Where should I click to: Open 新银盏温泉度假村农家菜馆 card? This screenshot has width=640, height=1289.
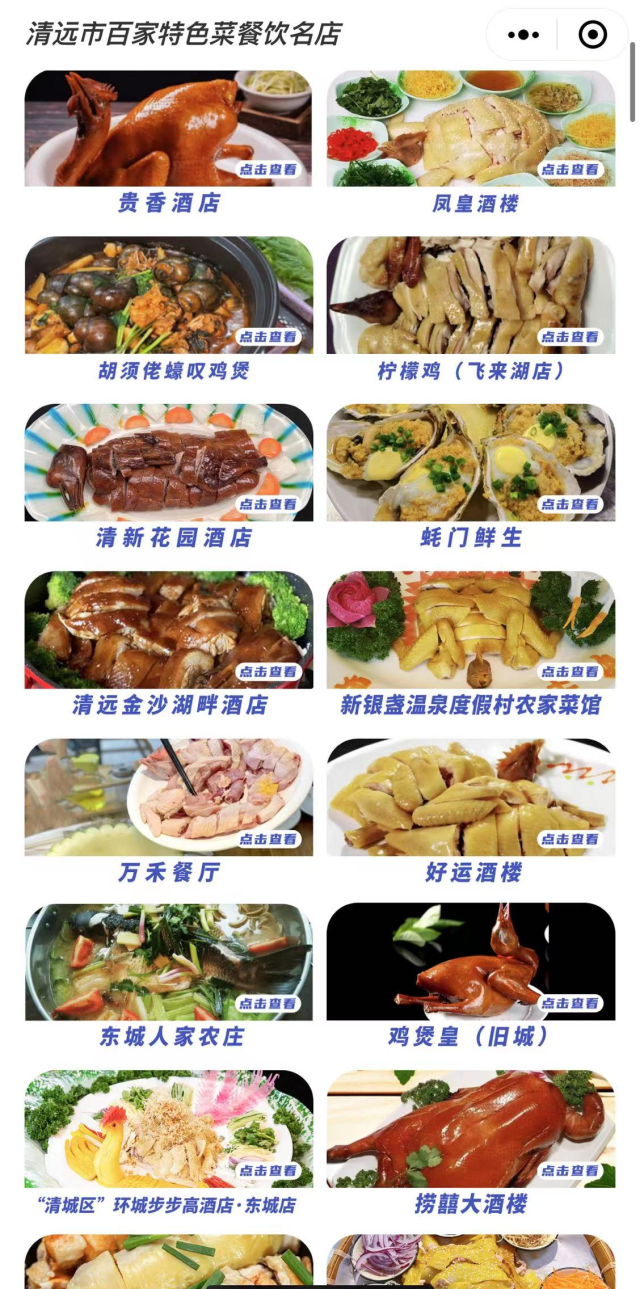click(x=471, y=644)
